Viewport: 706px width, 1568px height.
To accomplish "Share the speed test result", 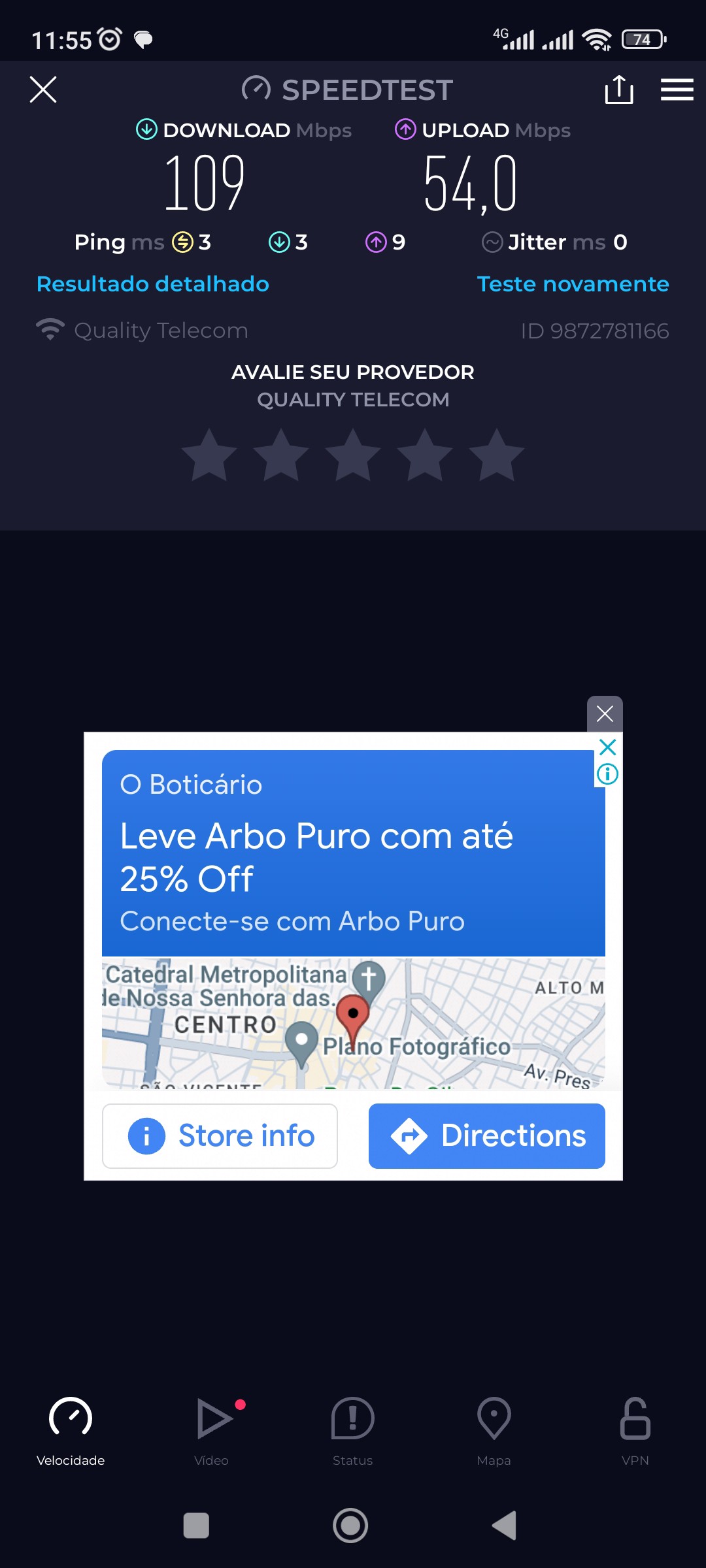I will [618, 90].
